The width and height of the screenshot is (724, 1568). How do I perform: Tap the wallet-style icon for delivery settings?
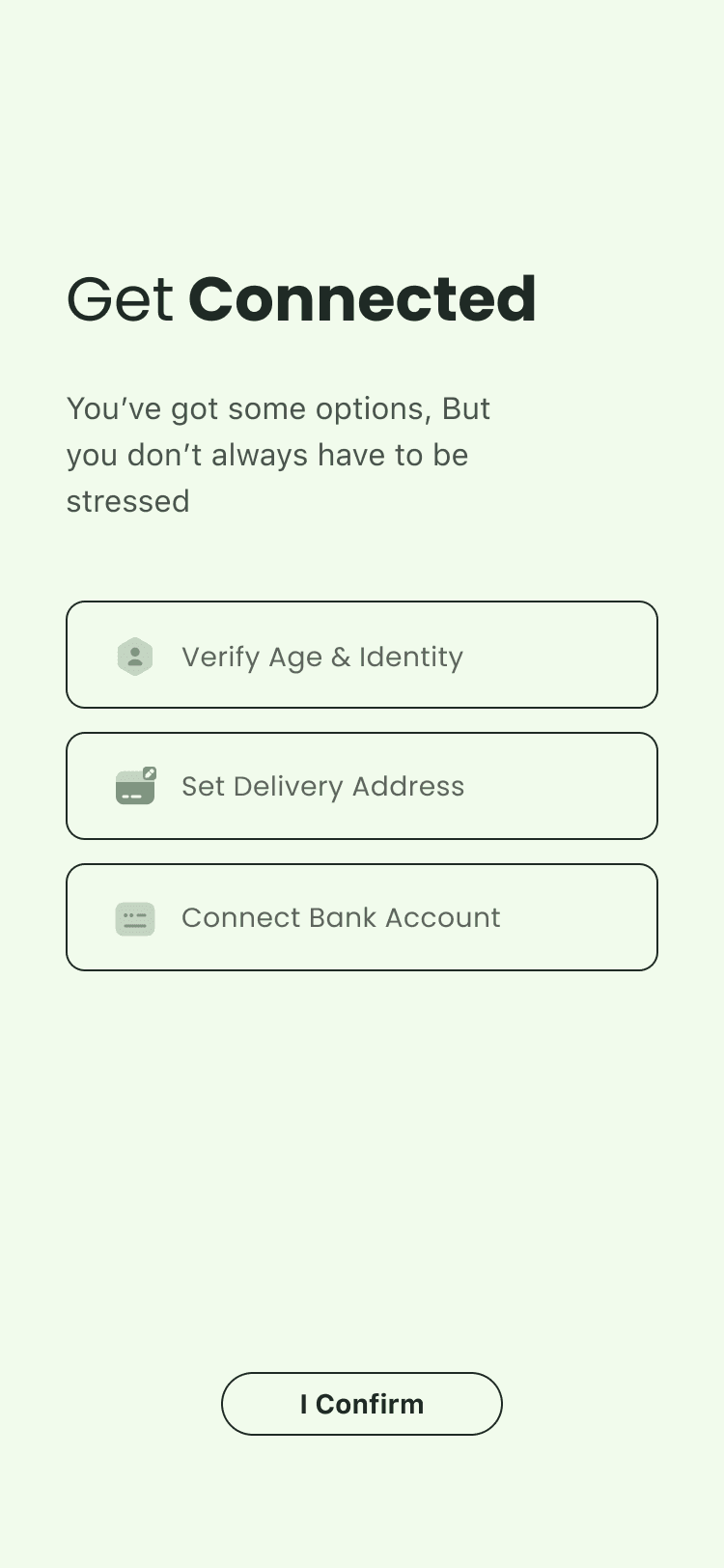pos(135,786)
